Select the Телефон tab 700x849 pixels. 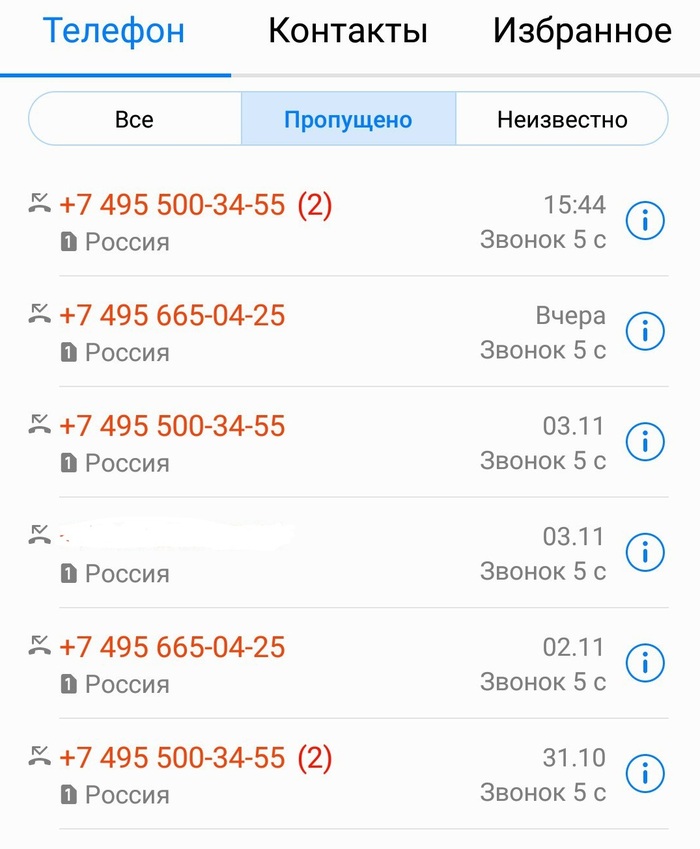tap(115, 31)
